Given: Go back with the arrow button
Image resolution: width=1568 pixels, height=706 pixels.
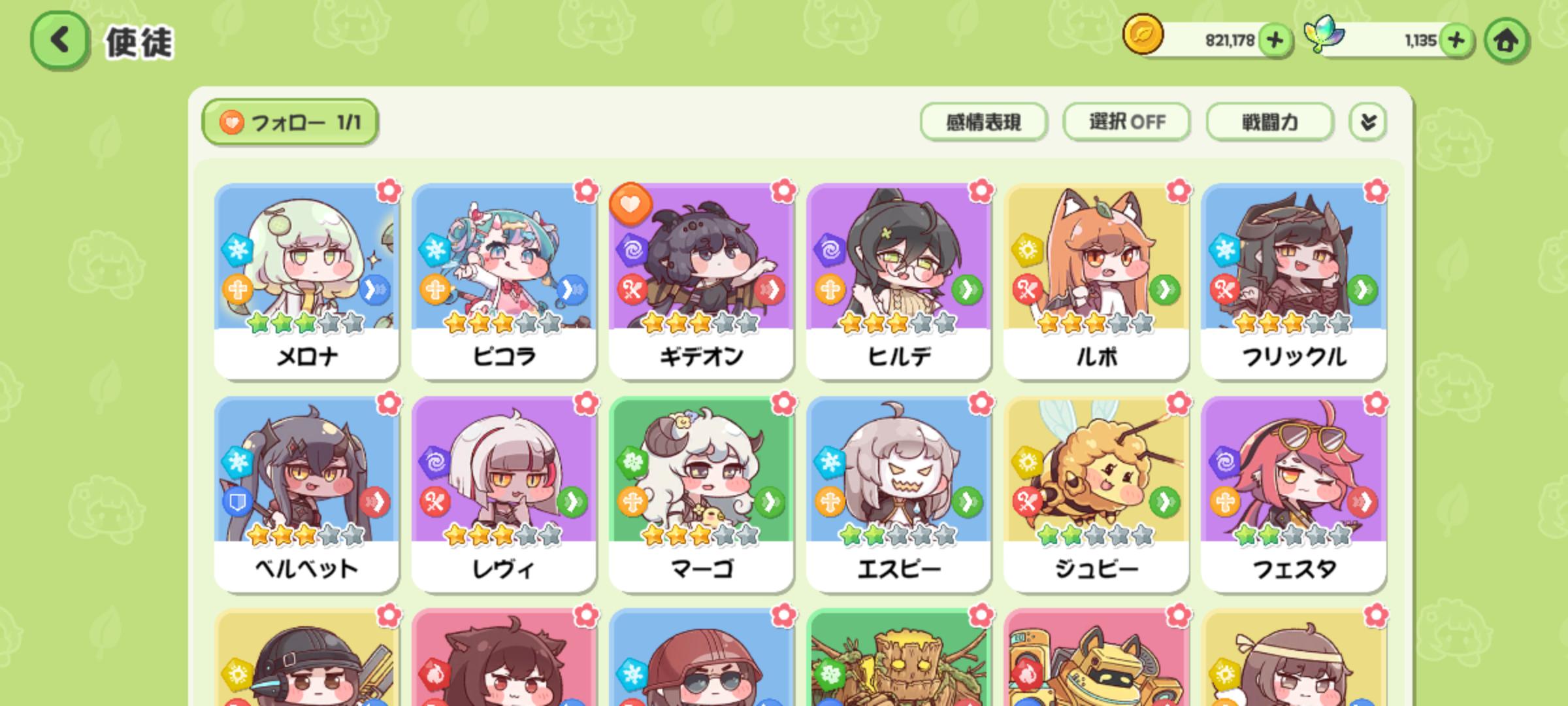Looking at the screenshot, I should click(x=59, y=41).
